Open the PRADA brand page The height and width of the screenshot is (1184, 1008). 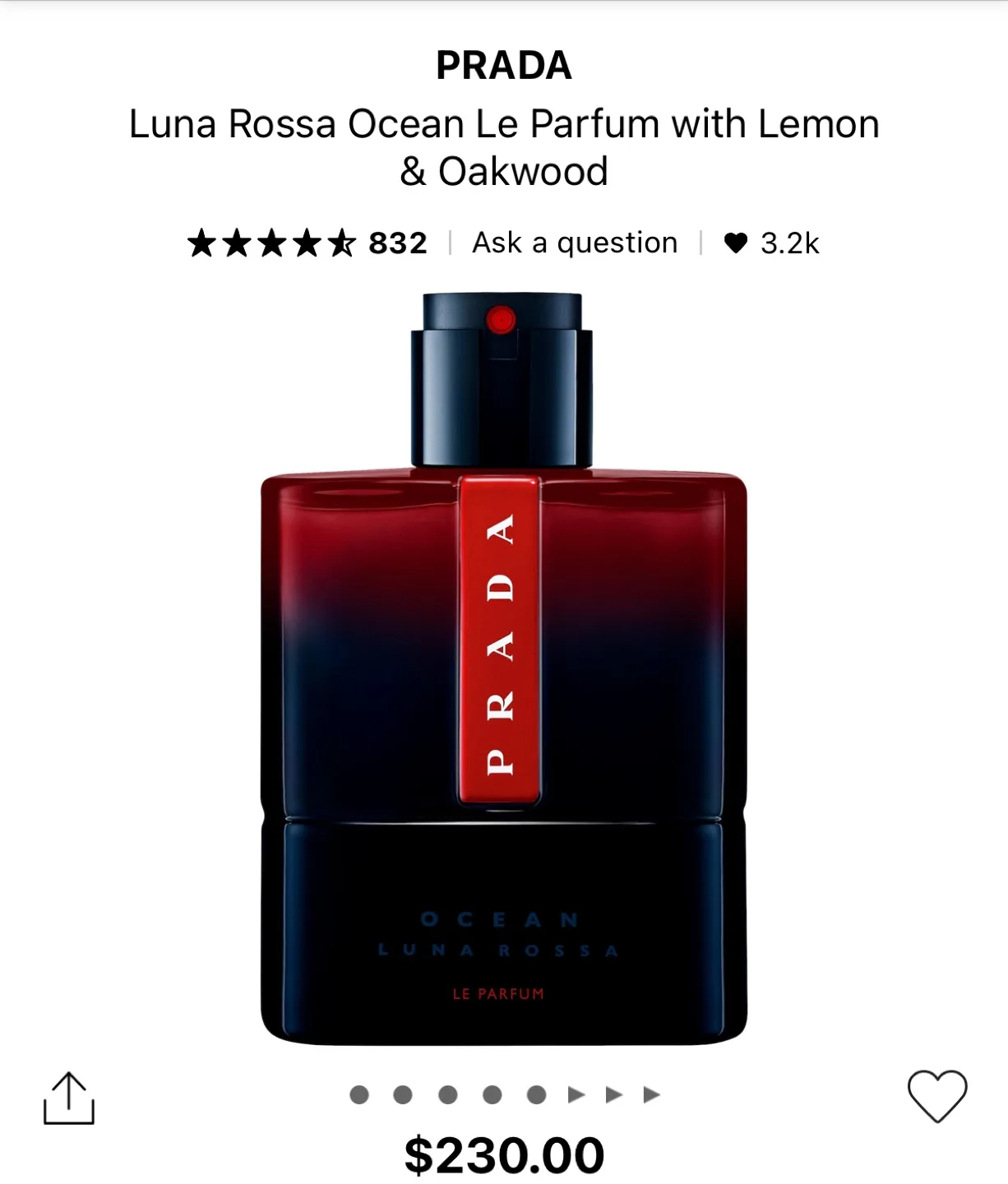click(x=503, y=66)
